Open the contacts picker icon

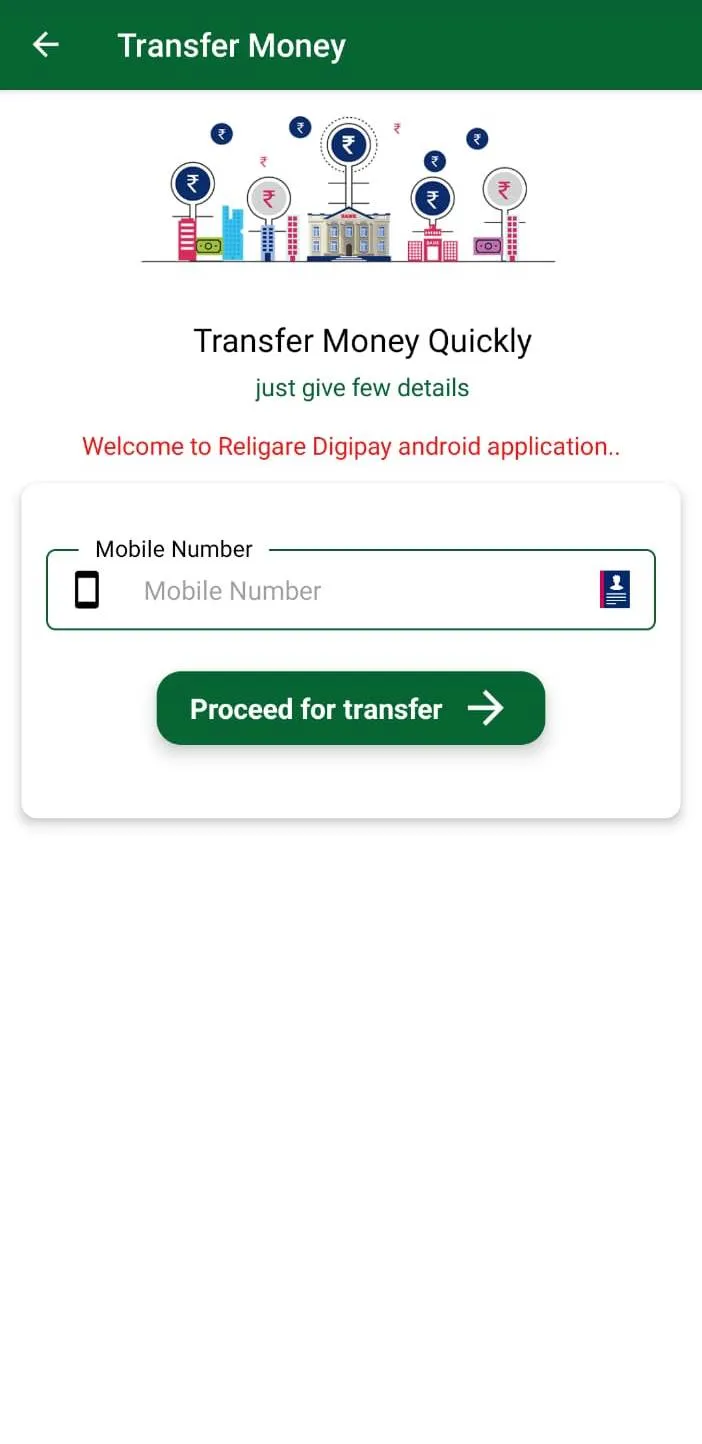[615, 590]
